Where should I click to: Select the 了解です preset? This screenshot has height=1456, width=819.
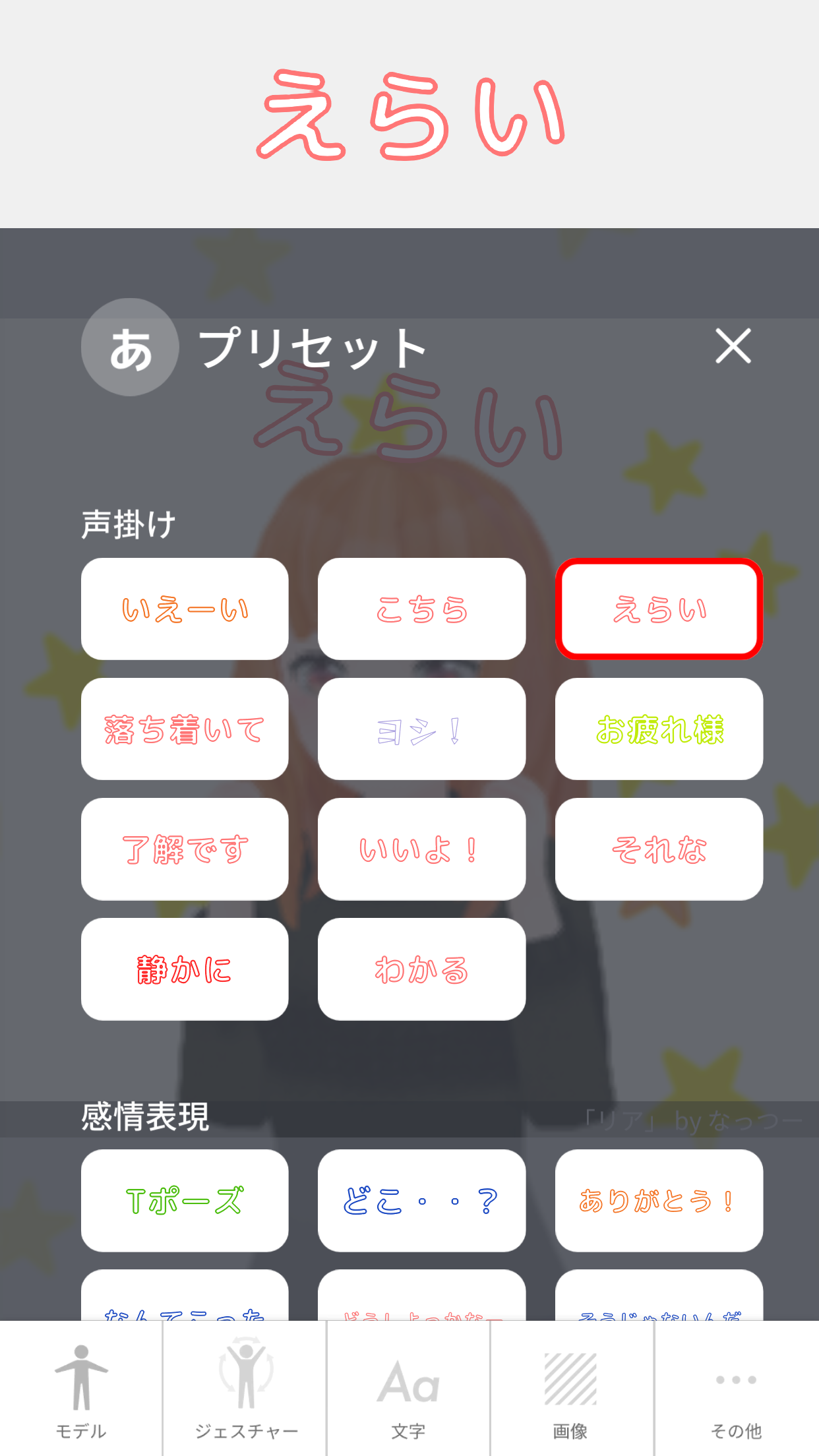[x=185, y=849]
